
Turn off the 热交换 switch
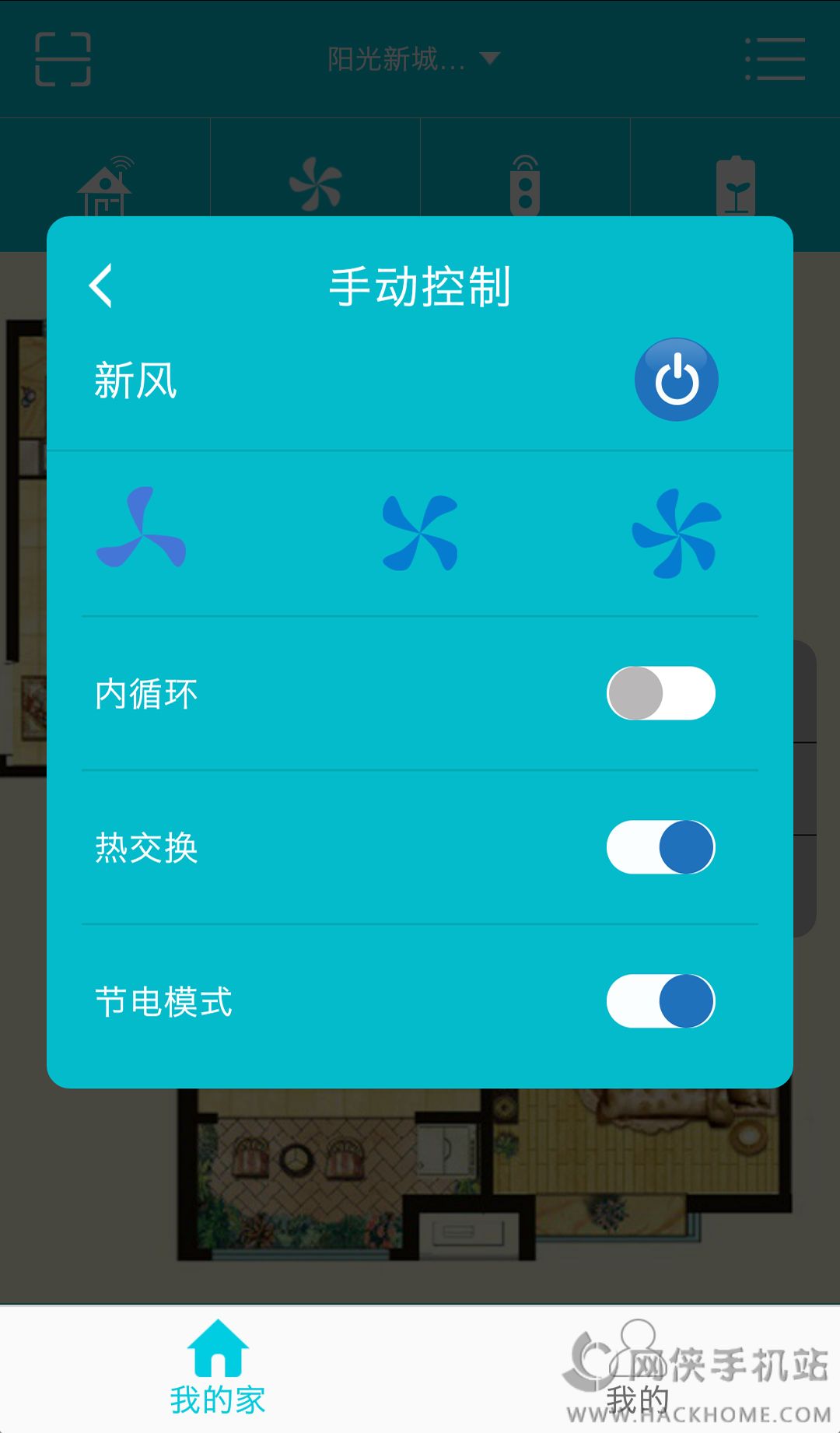660,847
